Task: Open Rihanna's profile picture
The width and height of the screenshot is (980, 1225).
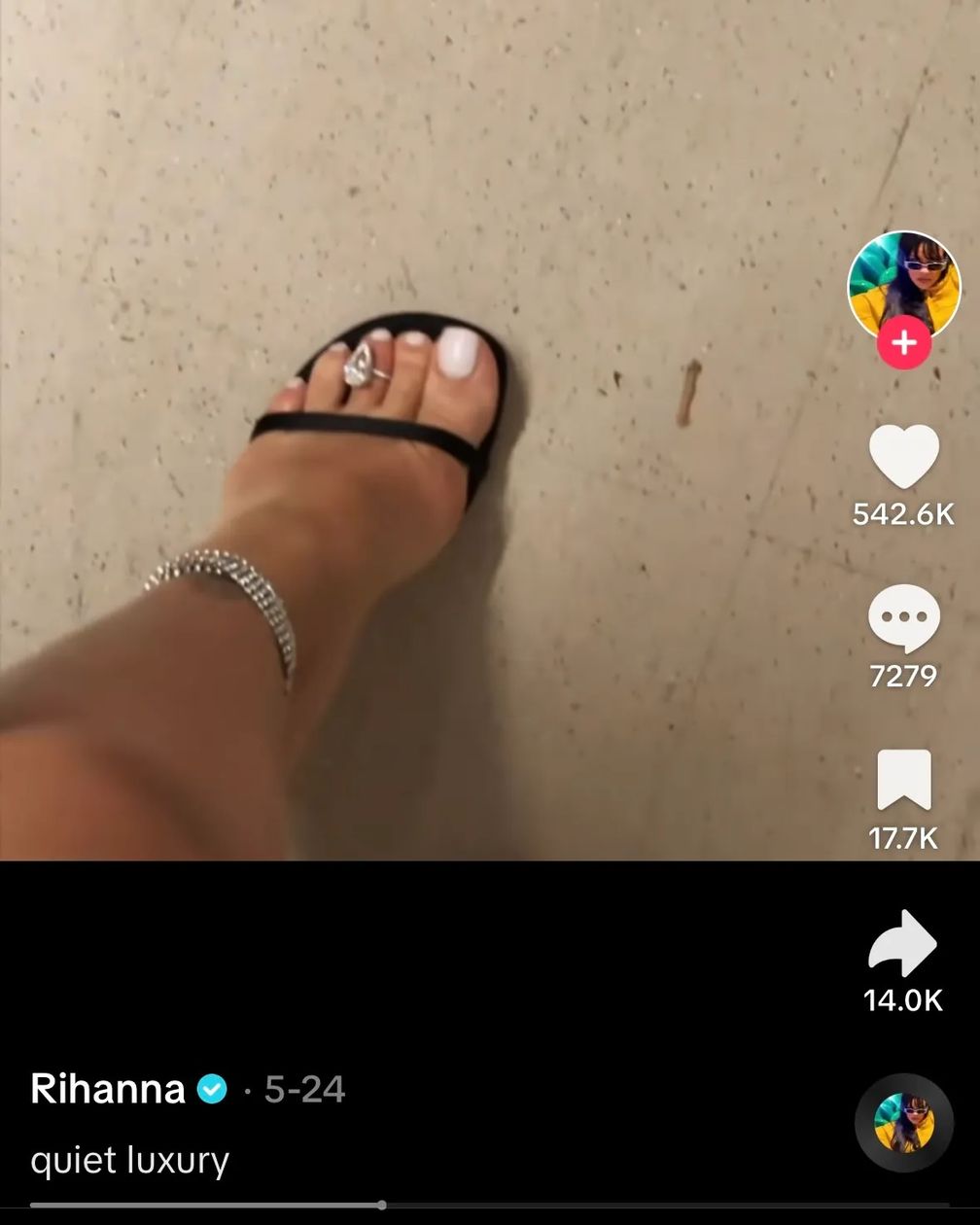Action: [x=903, y=285]
